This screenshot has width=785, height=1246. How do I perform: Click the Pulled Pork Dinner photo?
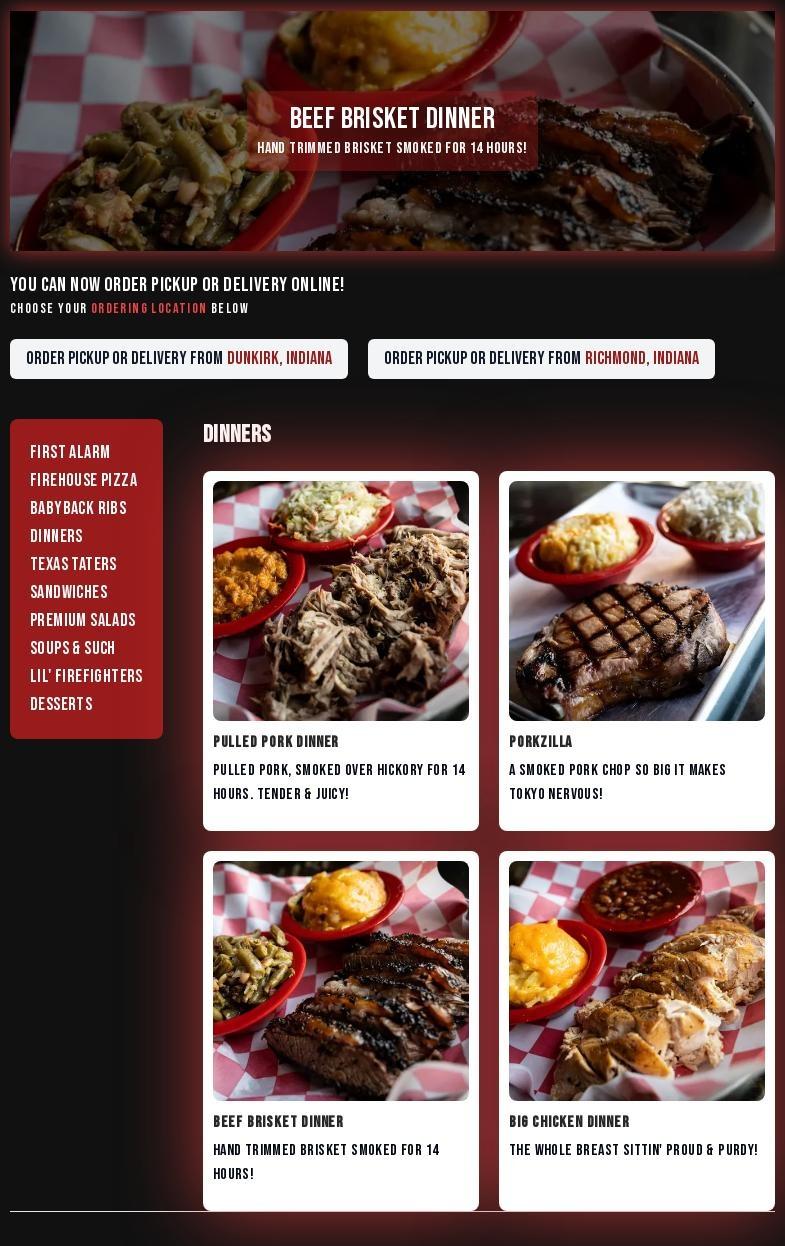click(341, 600)
